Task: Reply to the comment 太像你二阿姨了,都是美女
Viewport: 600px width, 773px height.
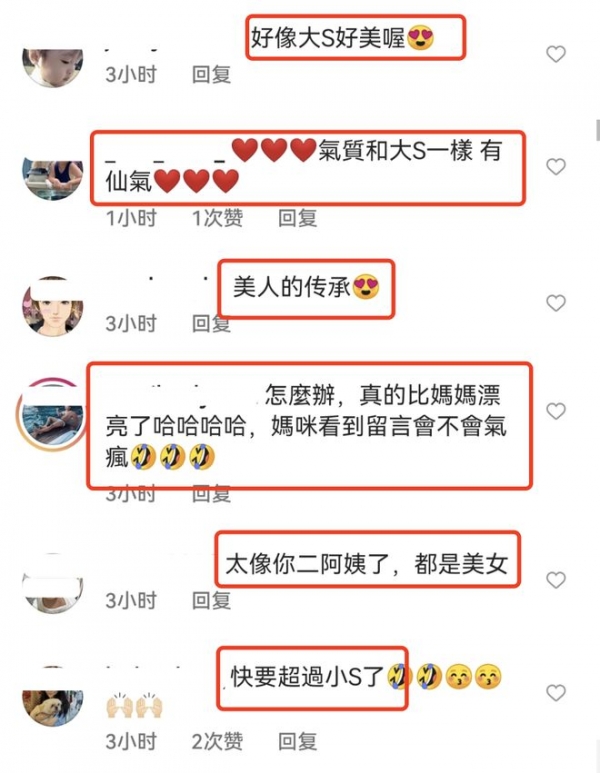Action: pos(211,600)
